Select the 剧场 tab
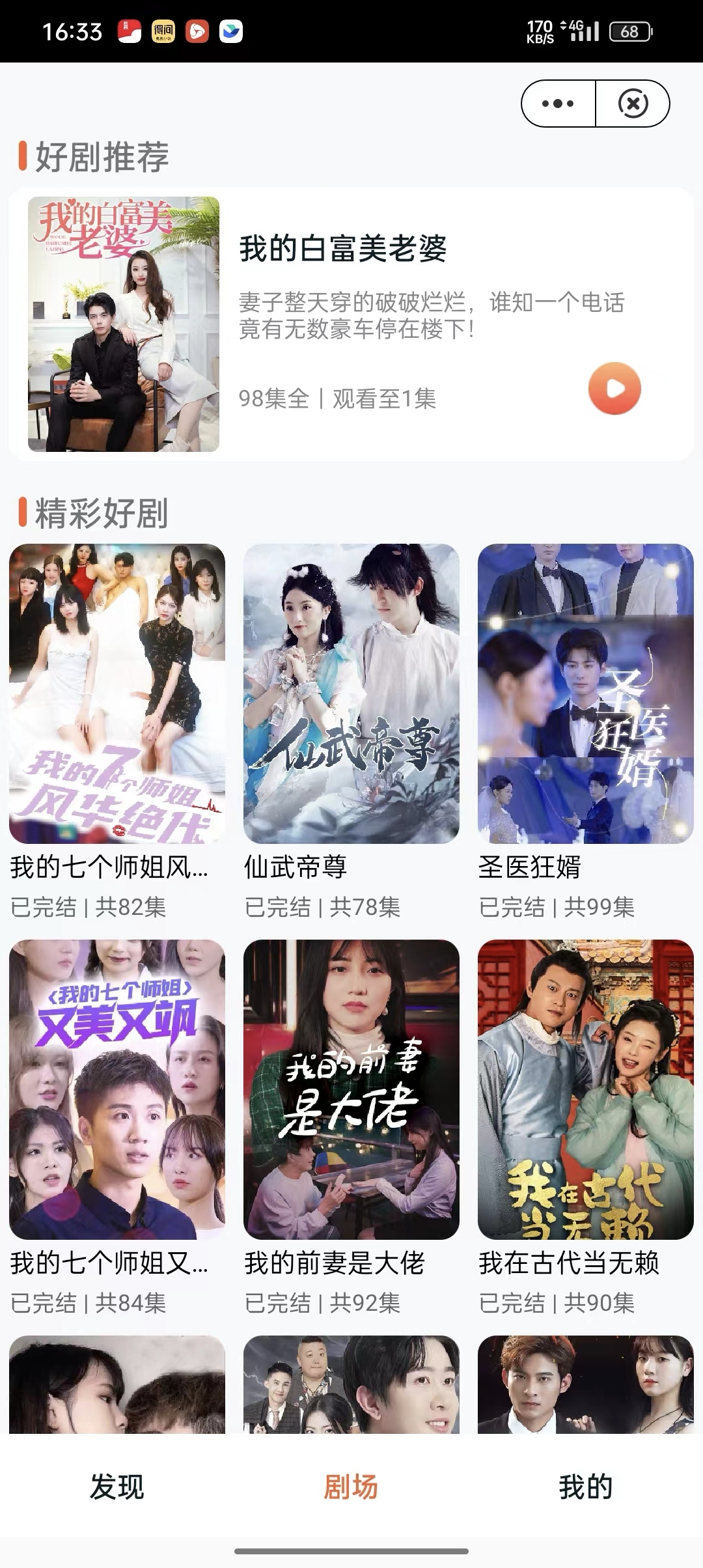This screenshot has width=703, height=1568. coord(351,1487)
